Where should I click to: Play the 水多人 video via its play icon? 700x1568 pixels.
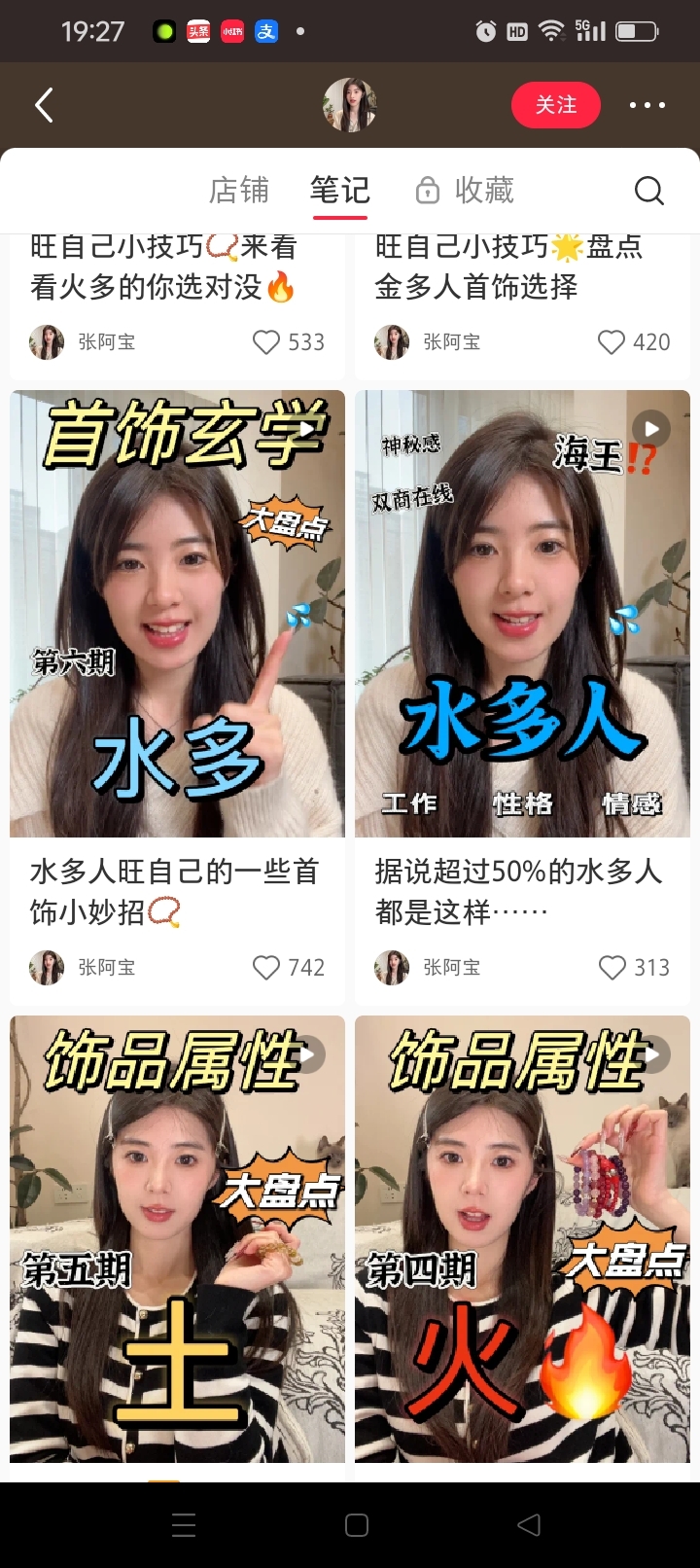pyautogui.click(x=651, y=428)
